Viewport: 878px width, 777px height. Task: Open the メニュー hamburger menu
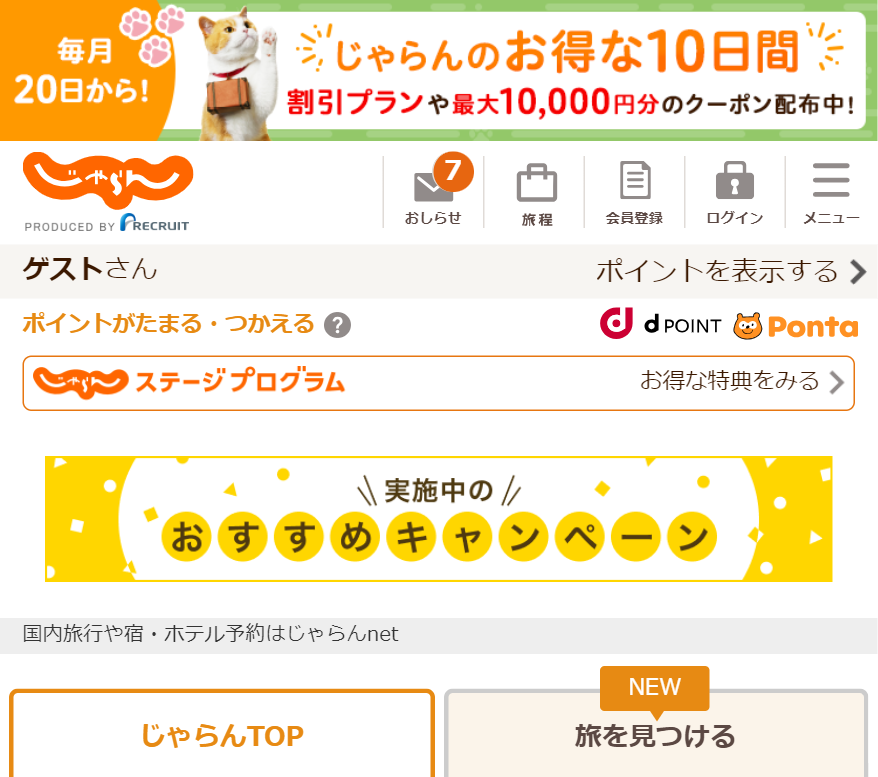pos(830,193)
